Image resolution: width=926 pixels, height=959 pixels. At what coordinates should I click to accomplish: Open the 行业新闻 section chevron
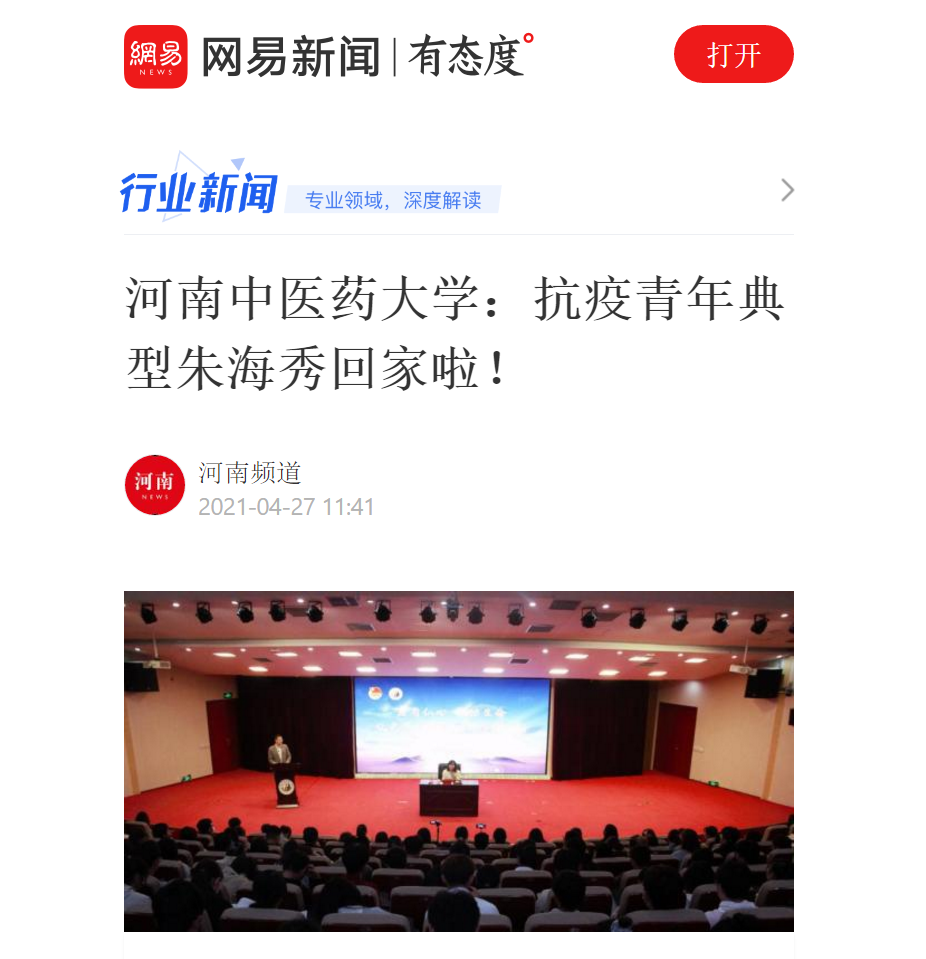click(787, 190)
